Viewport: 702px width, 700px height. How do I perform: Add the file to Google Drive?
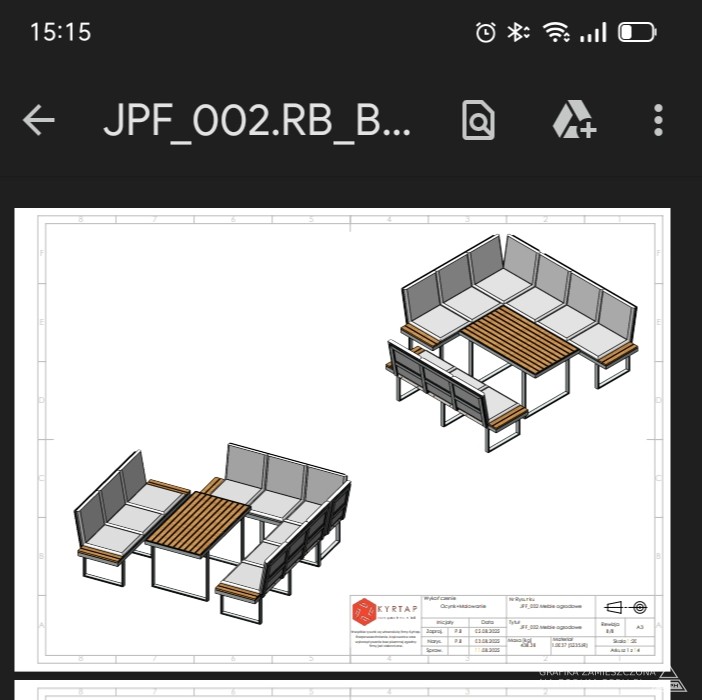pyautogui.click(x=574, y=120)
